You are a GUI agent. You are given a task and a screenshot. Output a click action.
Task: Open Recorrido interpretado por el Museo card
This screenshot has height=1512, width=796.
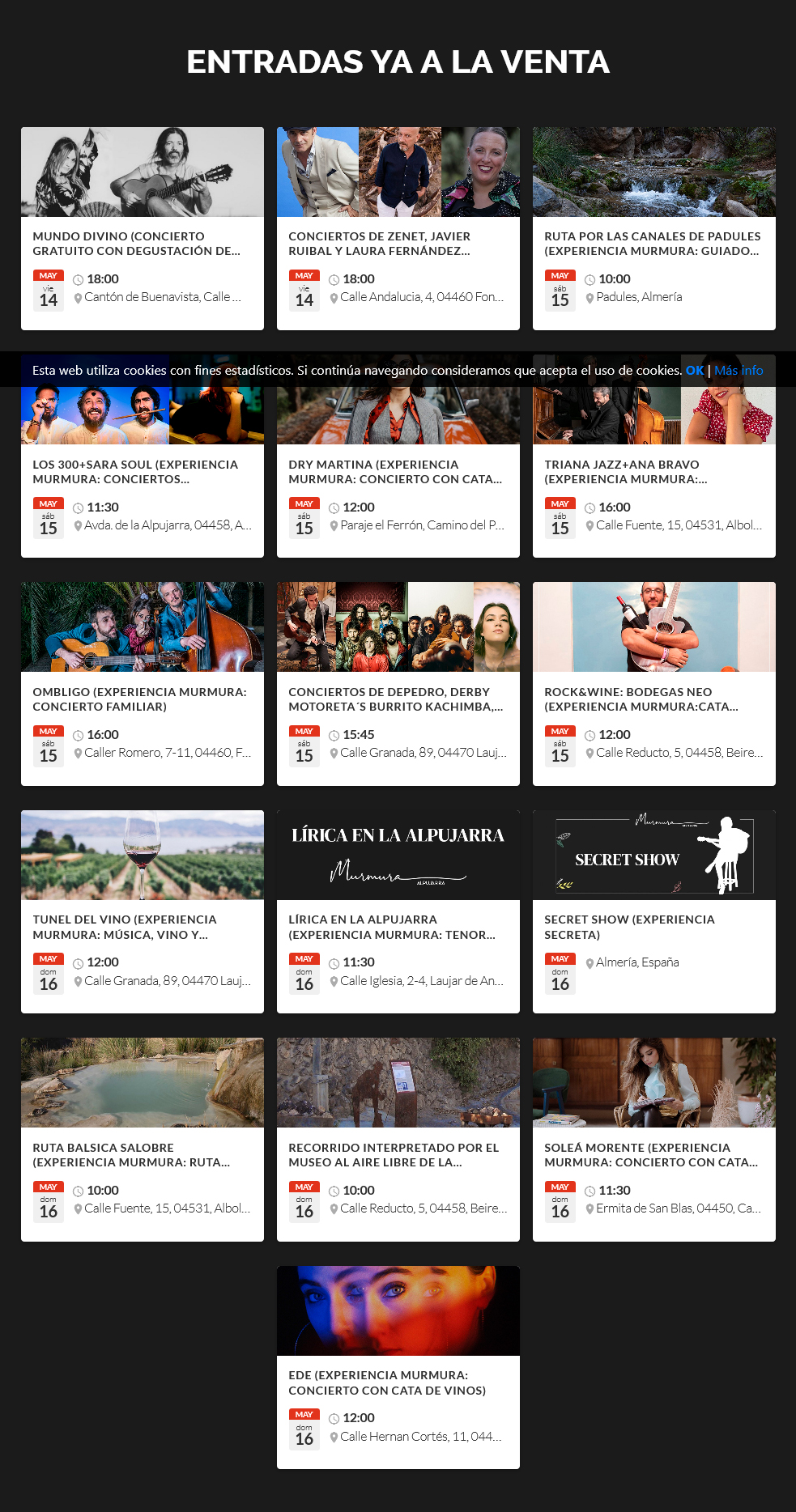click(398, 1140)
